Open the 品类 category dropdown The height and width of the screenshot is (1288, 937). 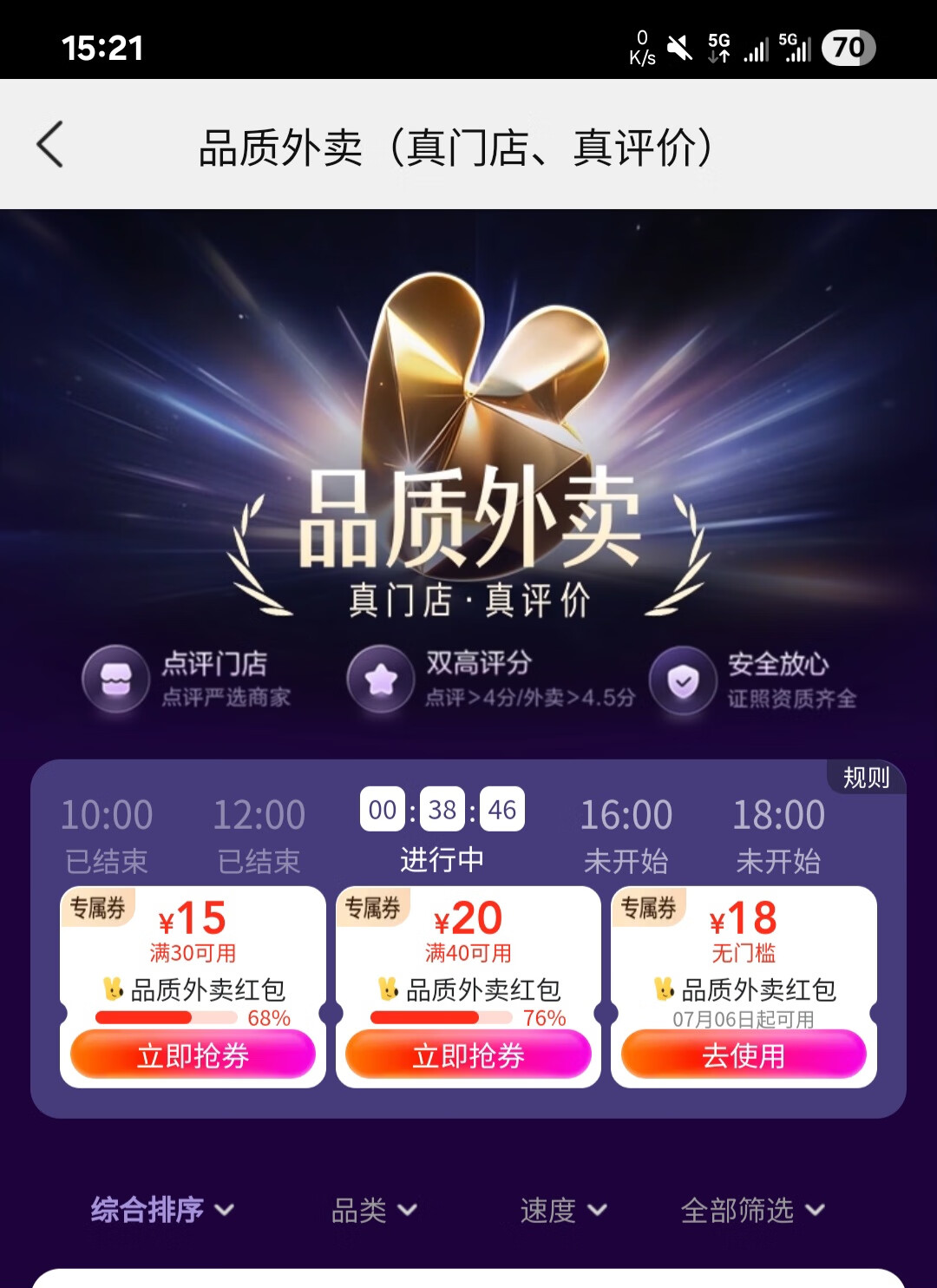374,1210
